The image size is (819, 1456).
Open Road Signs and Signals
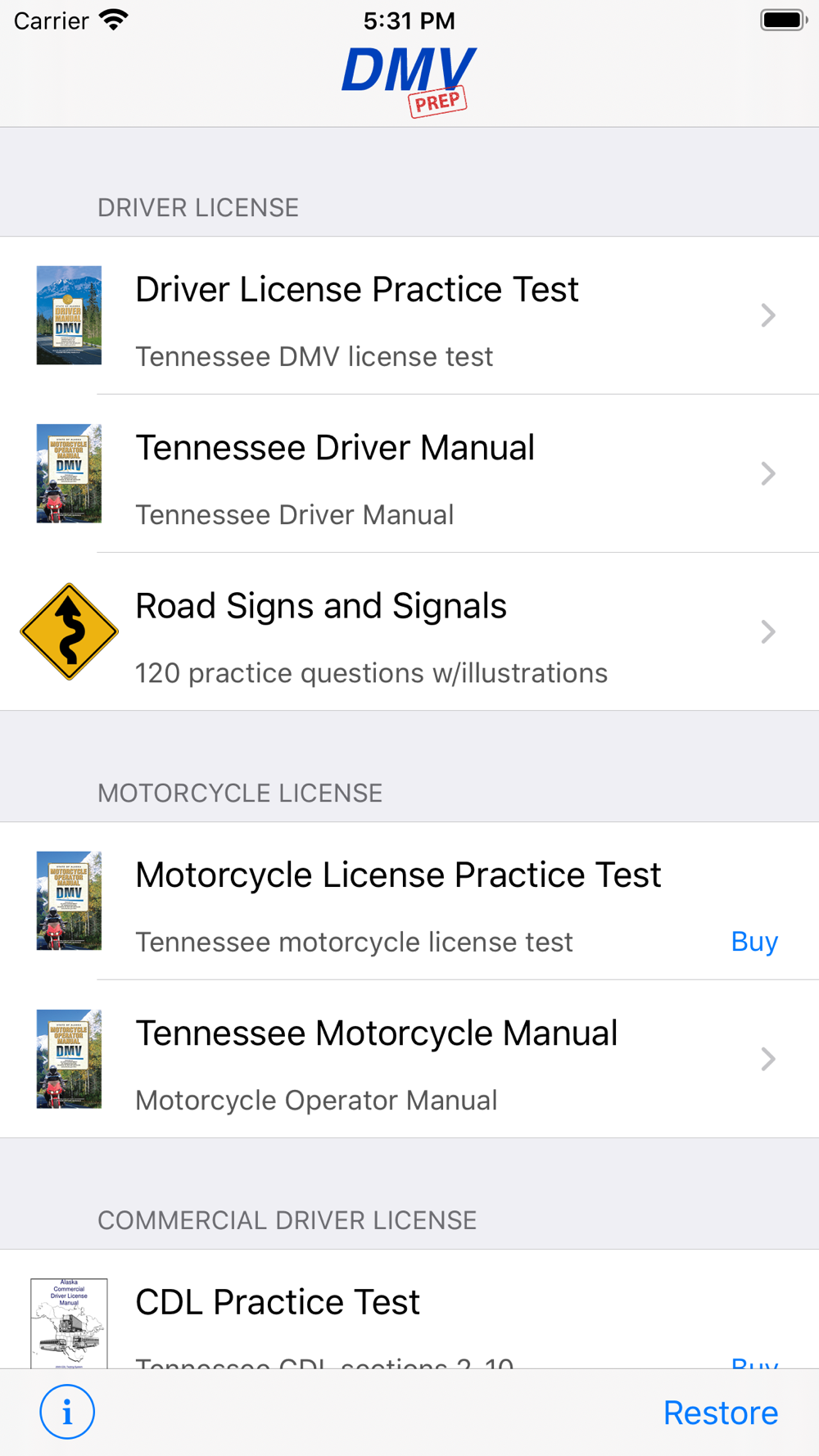pos(409,632)
